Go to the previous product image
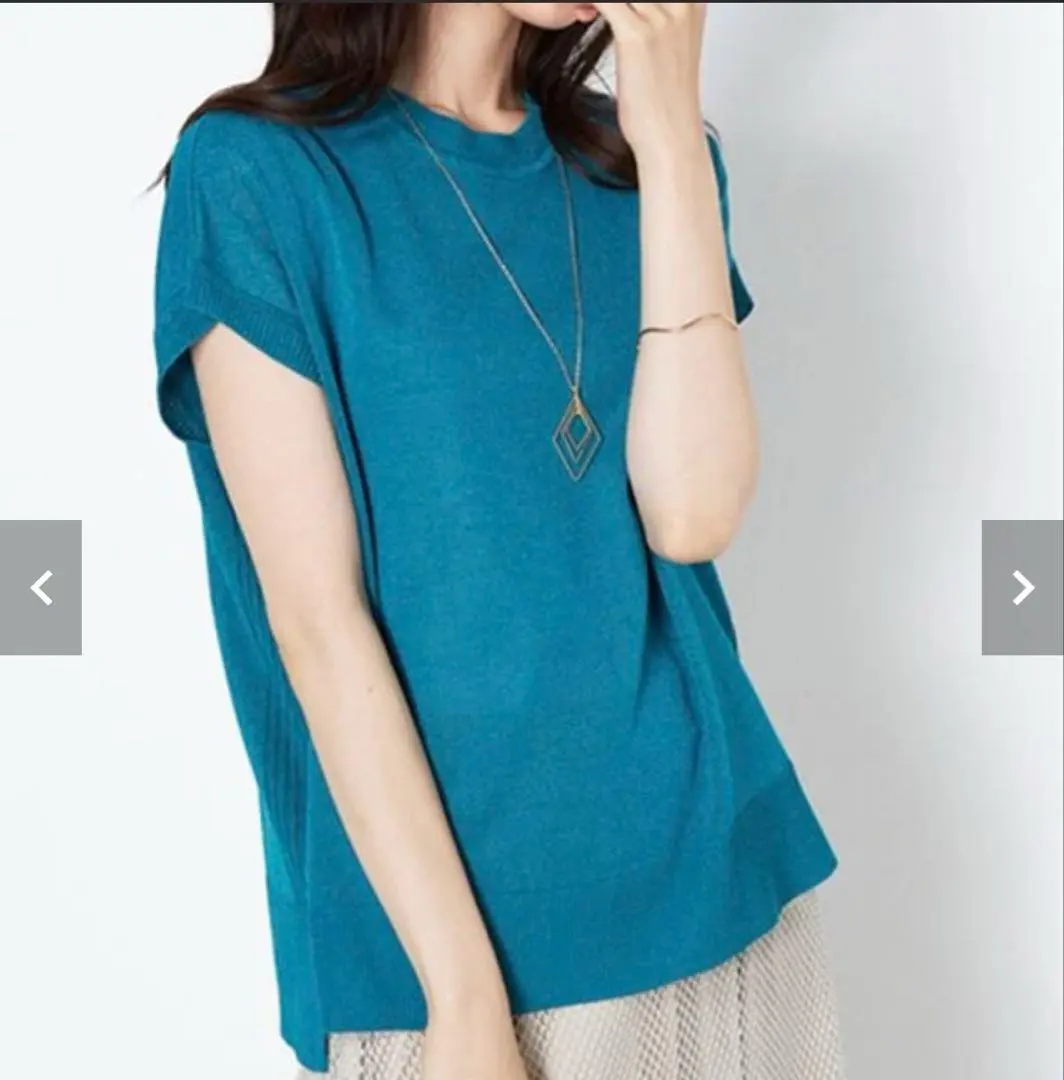The width and height of the screenshot is (1064, 1080). pos(41,588)
